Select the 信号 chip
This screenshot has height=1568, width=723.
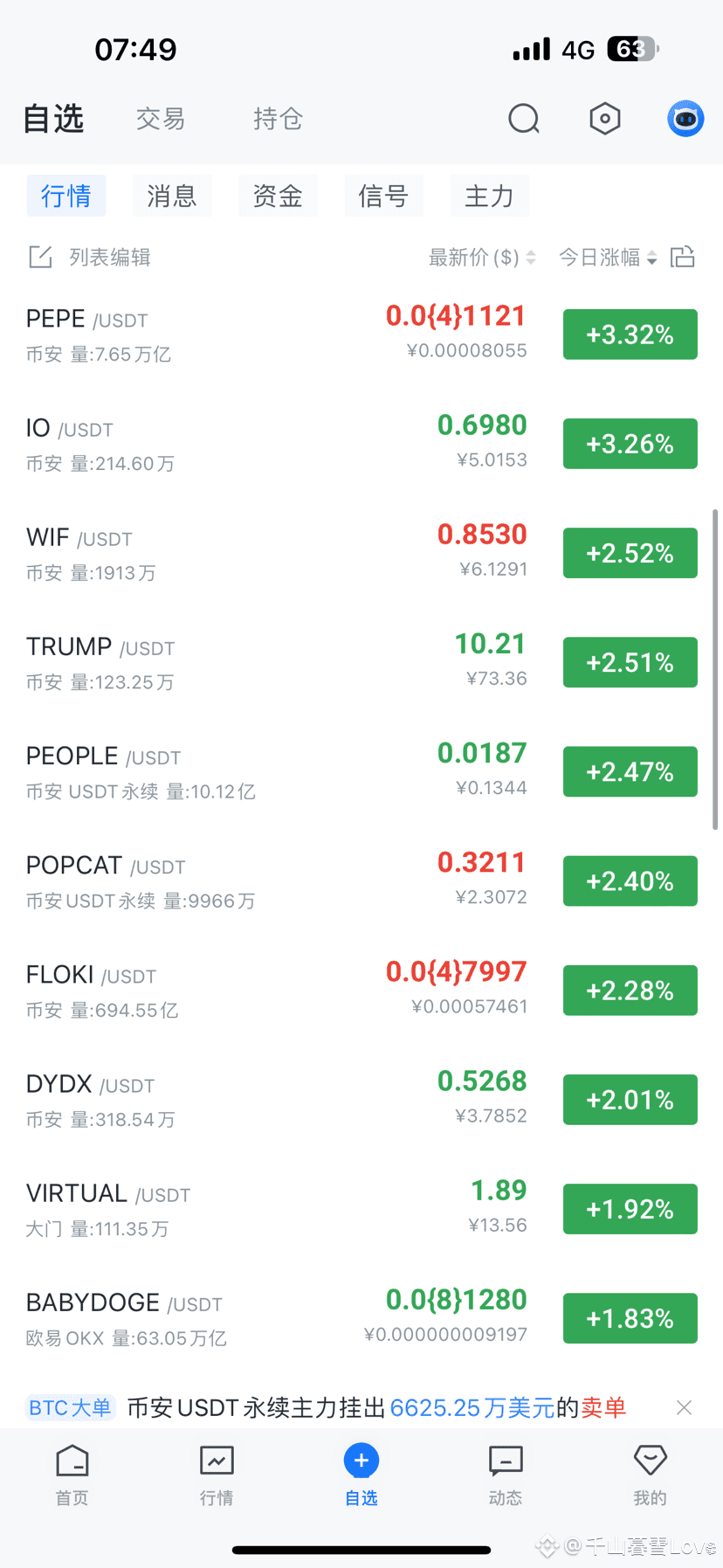point(383,196)
